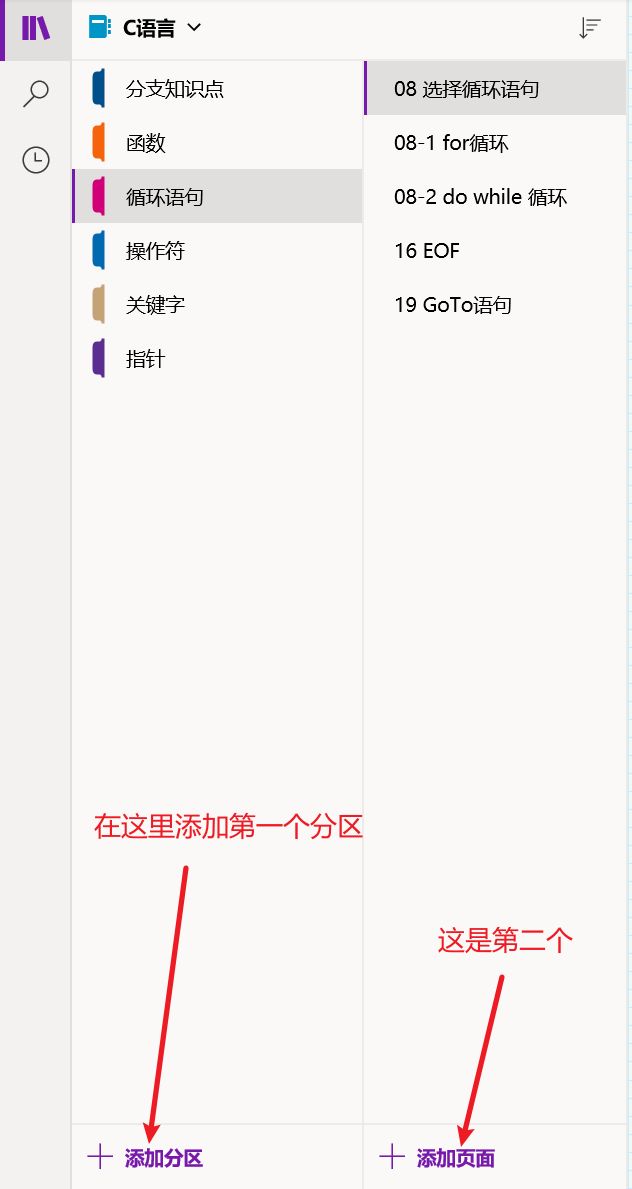Open the search magnifier
632x1189 pixels.
pos(36,94)
